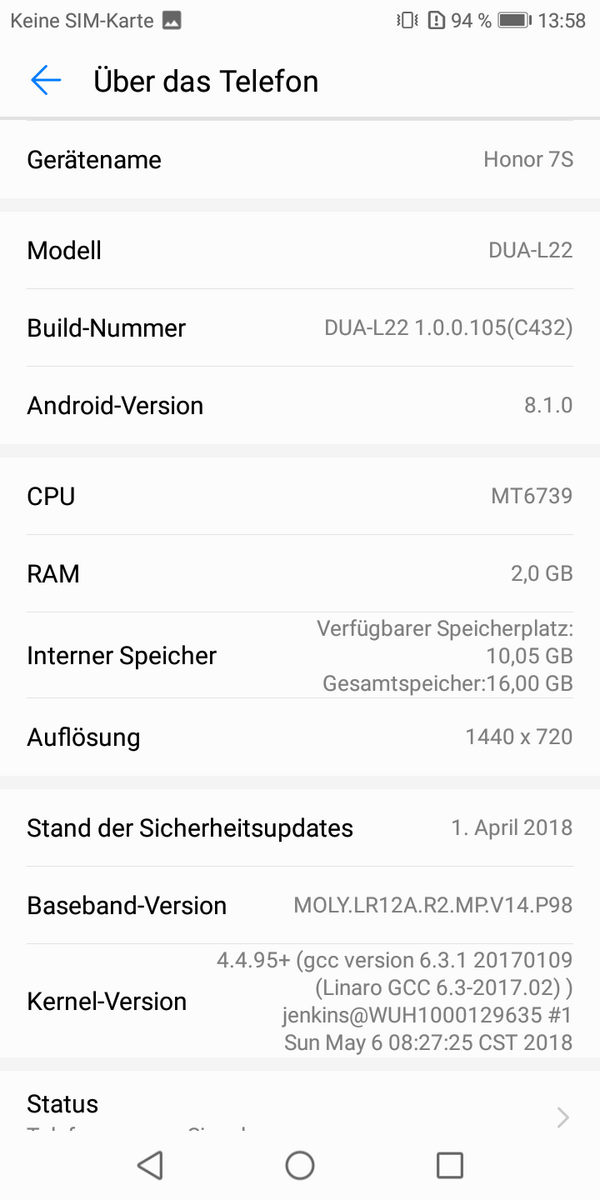Tap the Build-Nummer row
The image size is (600, 1200).
point(300,328)
